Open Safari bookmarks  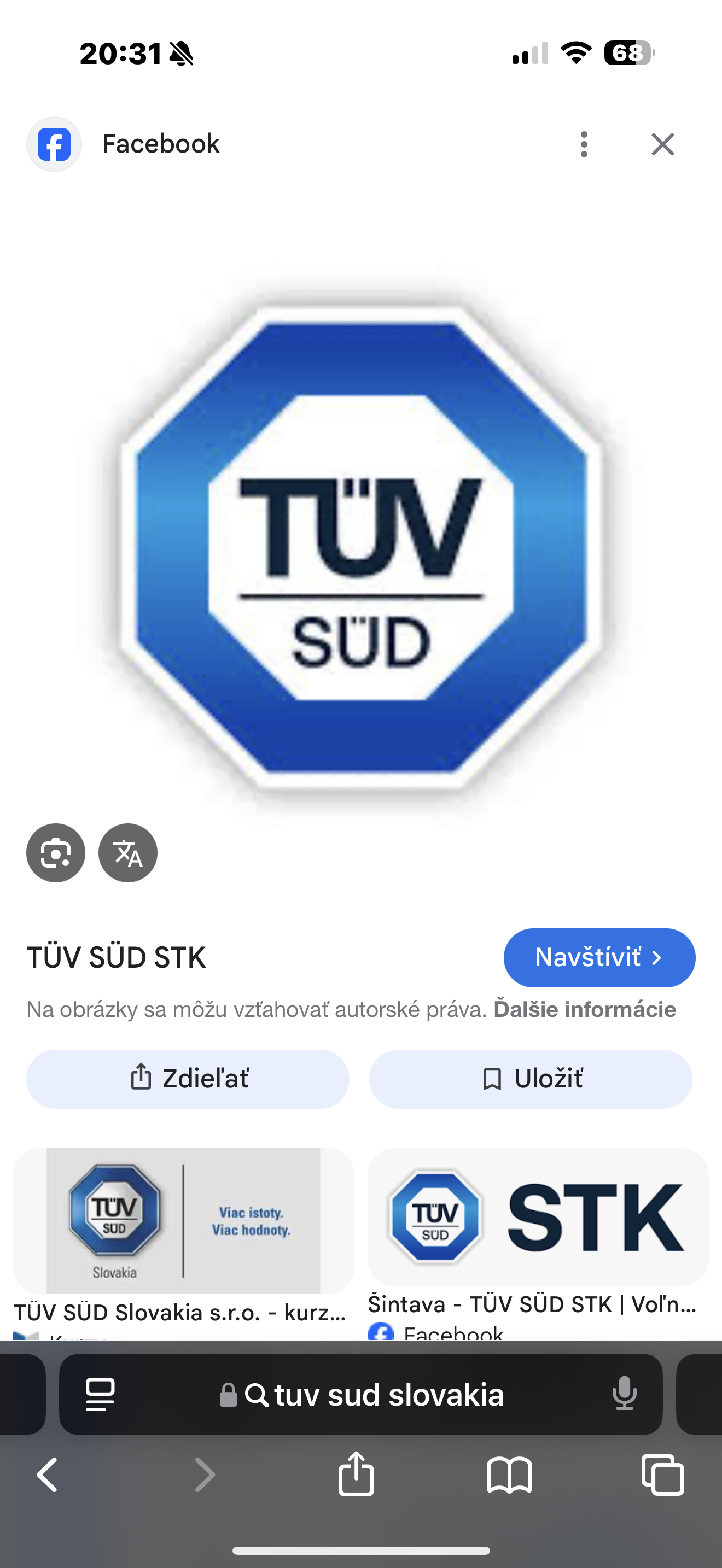coord(510,1475)
